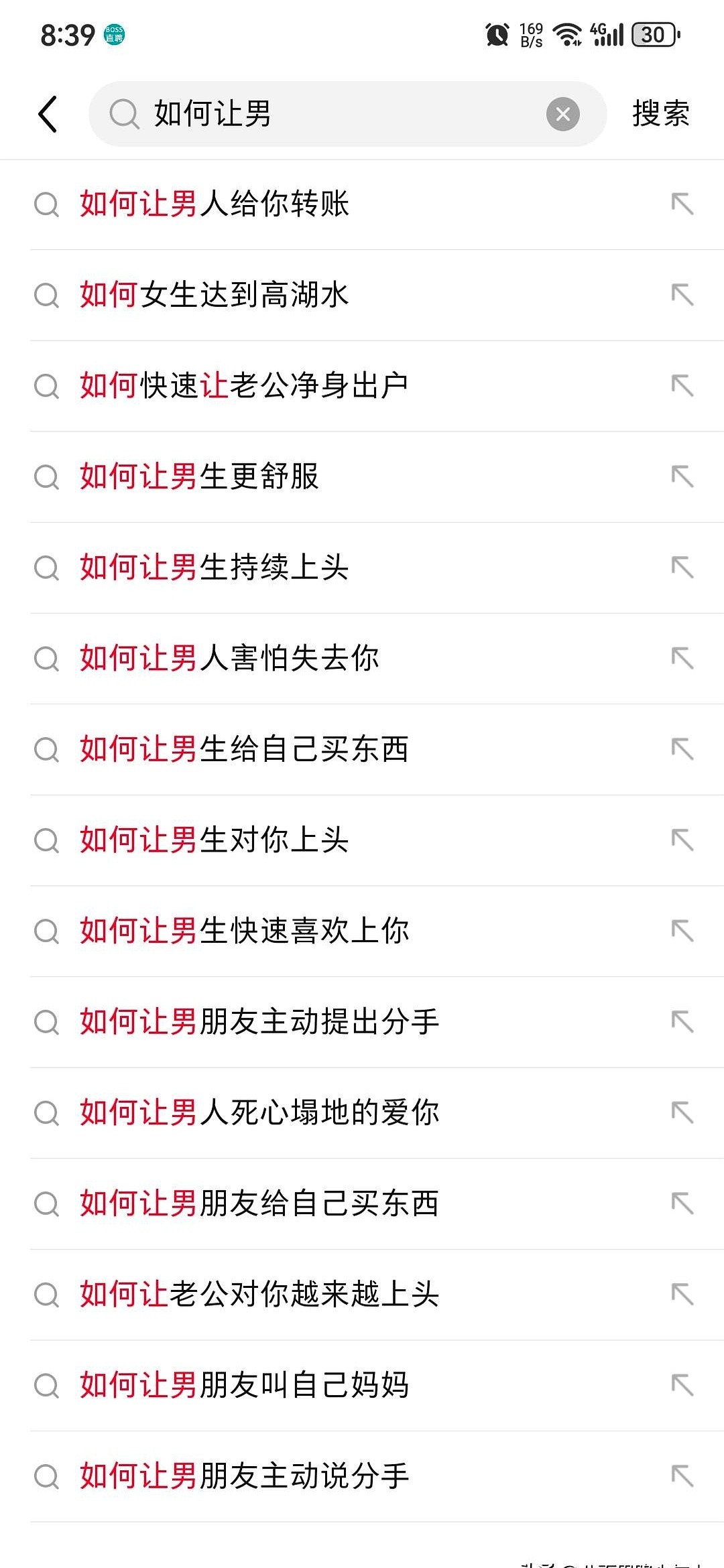Screen dimensions: 724x1568
Task: Choose suggestion 如何让老公对你越来越上头
Action: click(259, 1294)
